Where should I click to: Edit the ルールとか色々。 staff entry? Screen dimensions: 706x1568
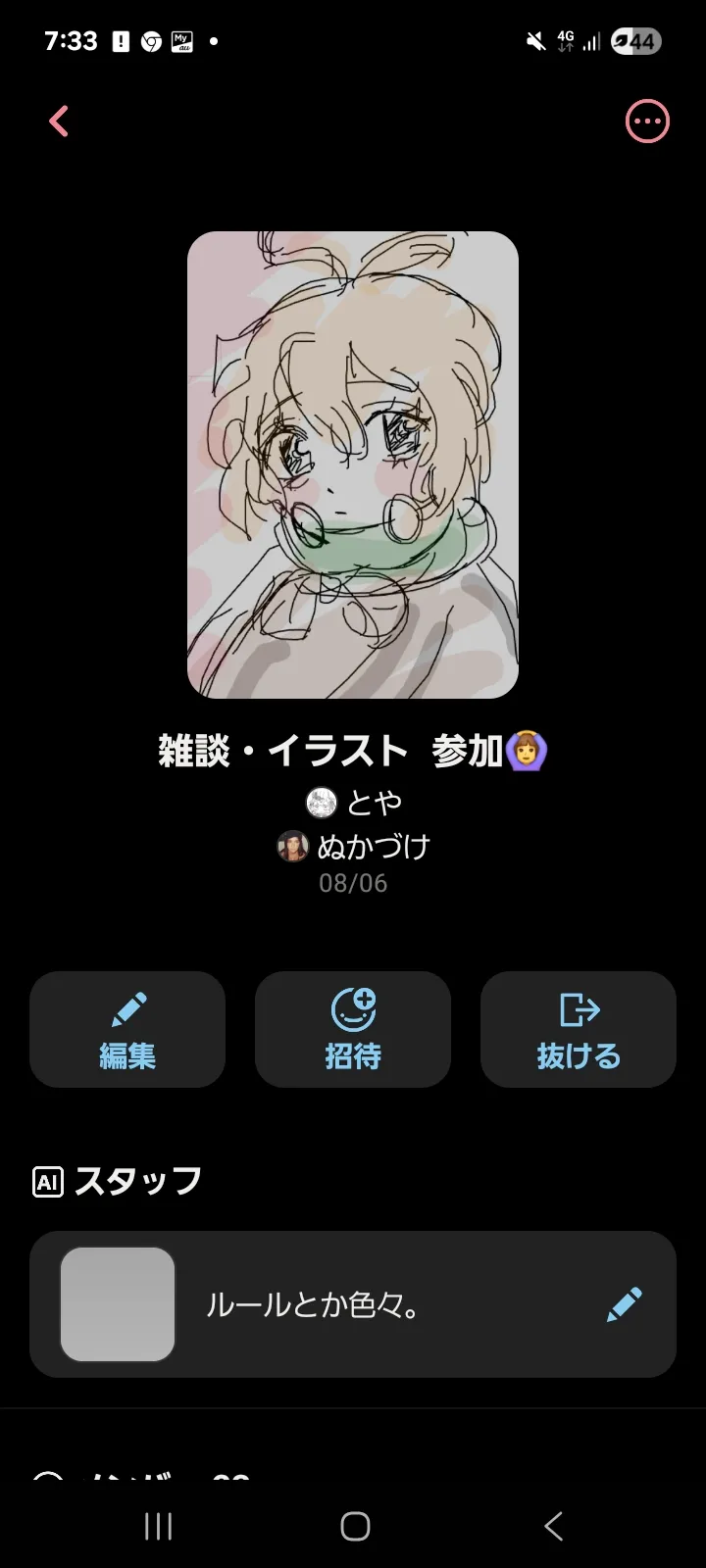click(x=625, y=1304)
